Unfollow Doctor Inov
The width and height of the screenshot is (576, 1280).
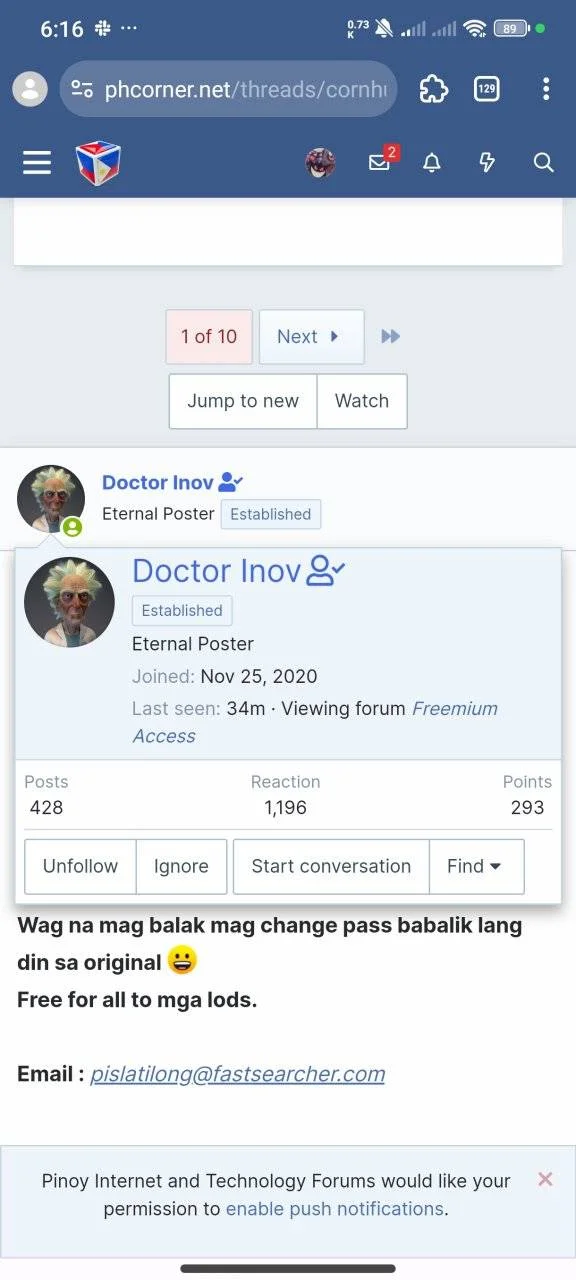(x=80, y=866)
